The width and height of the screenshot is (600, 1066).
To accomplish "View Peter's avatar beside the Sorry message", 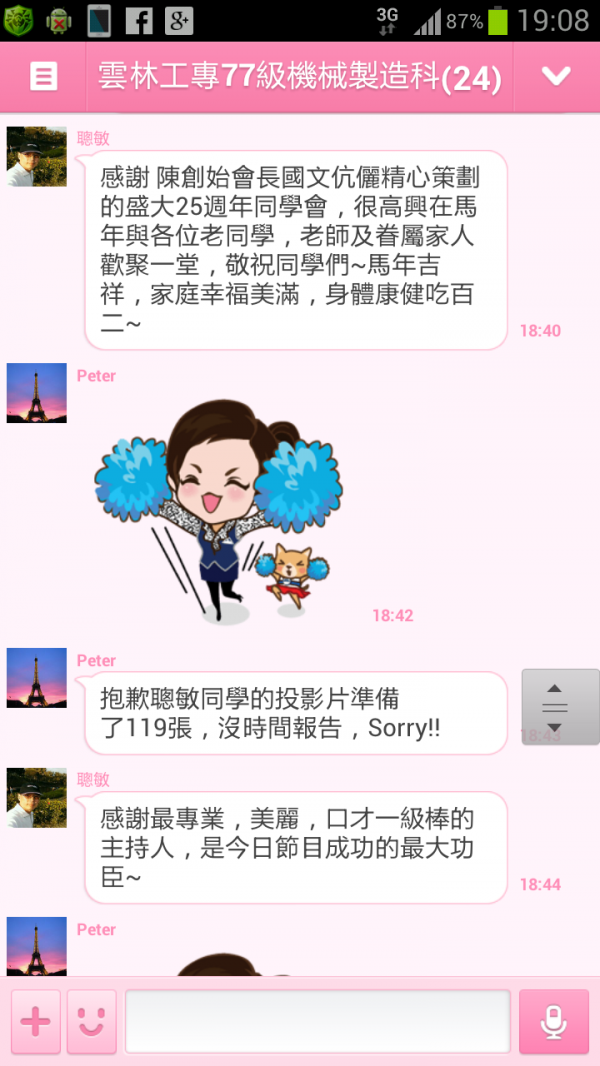I will coord(37,678).
